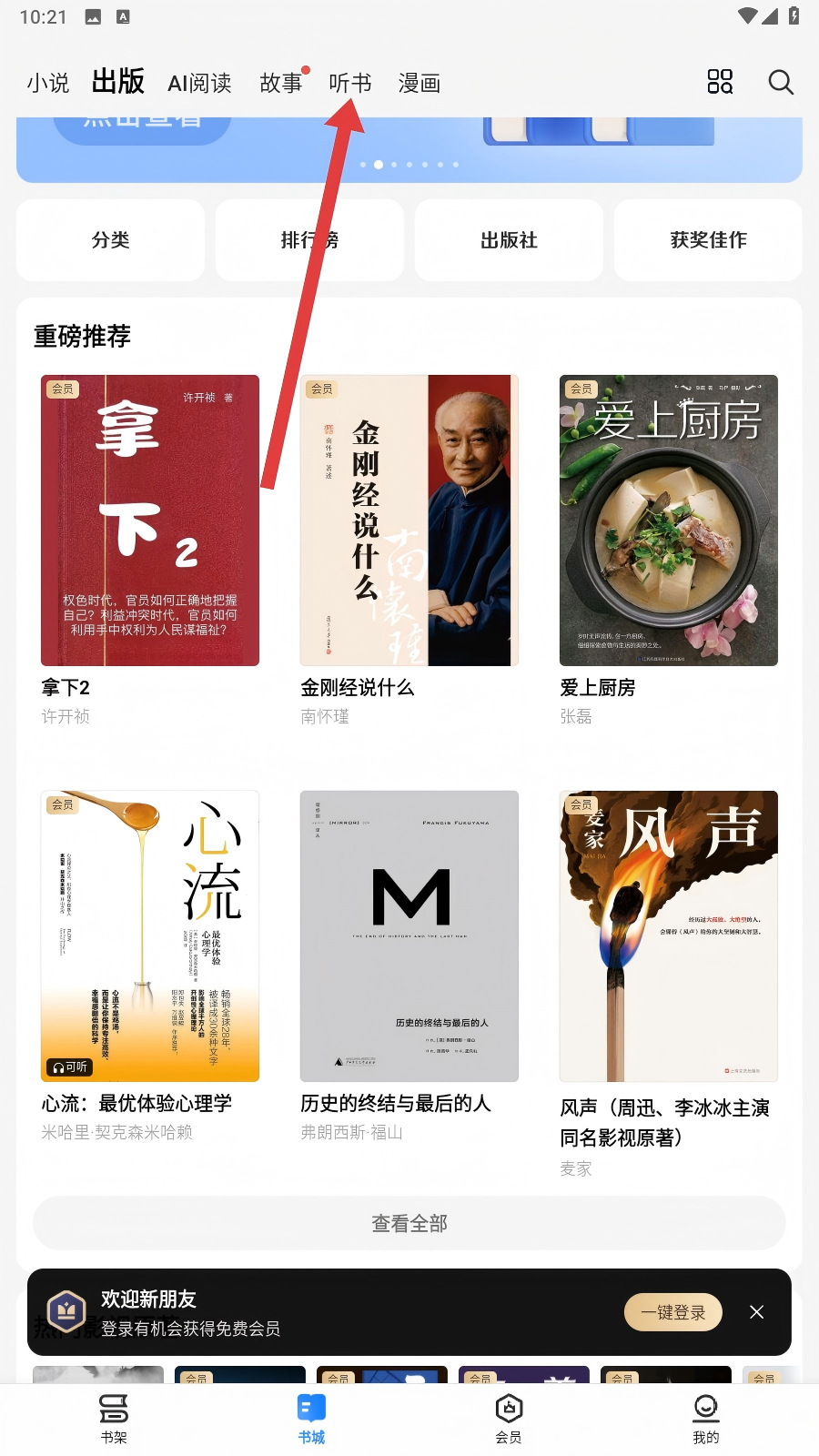Open the book 爱上厨房
The height and width of the screenshot is (1456, 819).
[669, 521]
